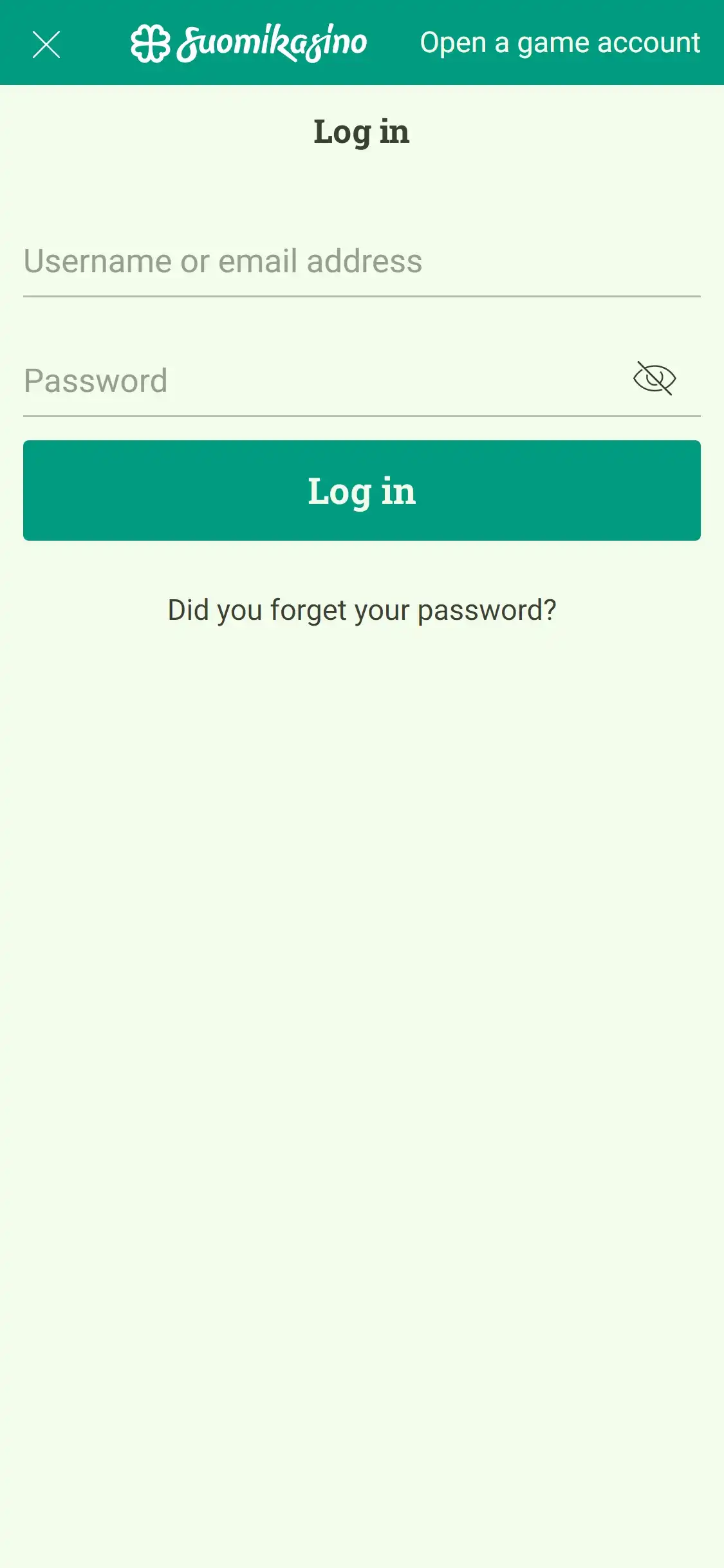Focus the username or email address field
The image size is (724, 1568).
(x=361, y=262)
